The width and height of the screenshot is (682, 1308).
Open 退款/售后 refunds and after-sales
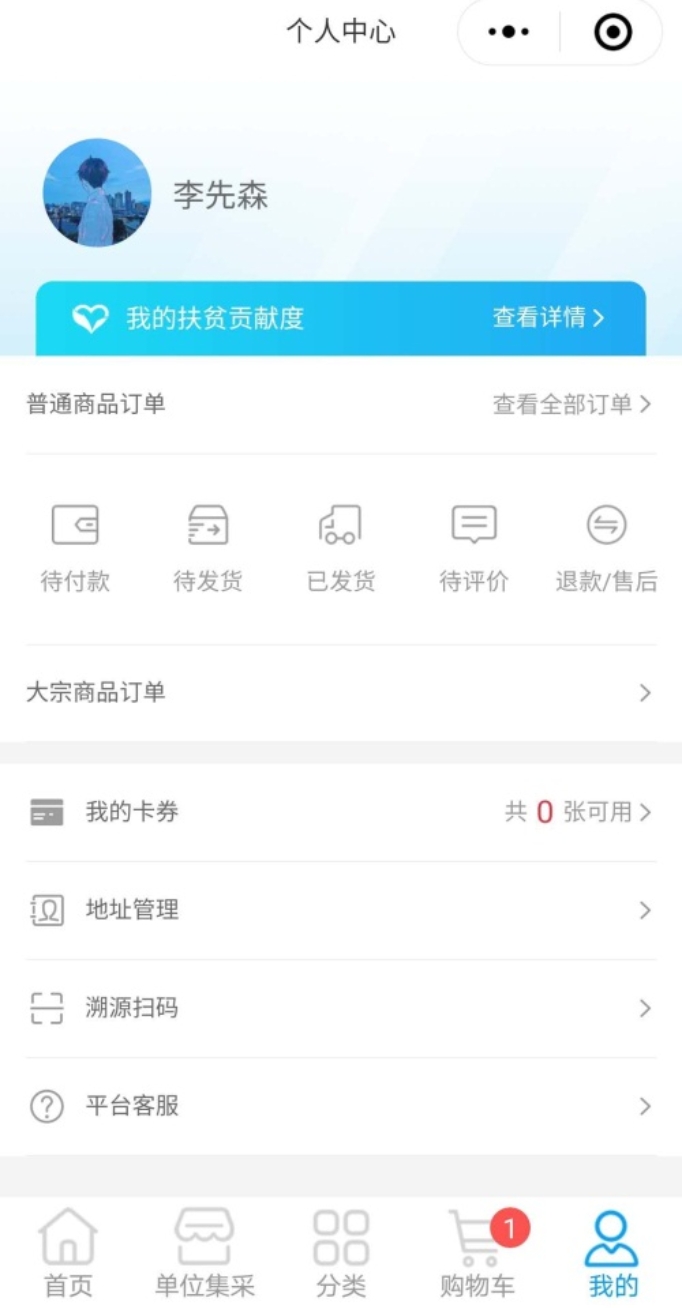[x=606, y=547]
